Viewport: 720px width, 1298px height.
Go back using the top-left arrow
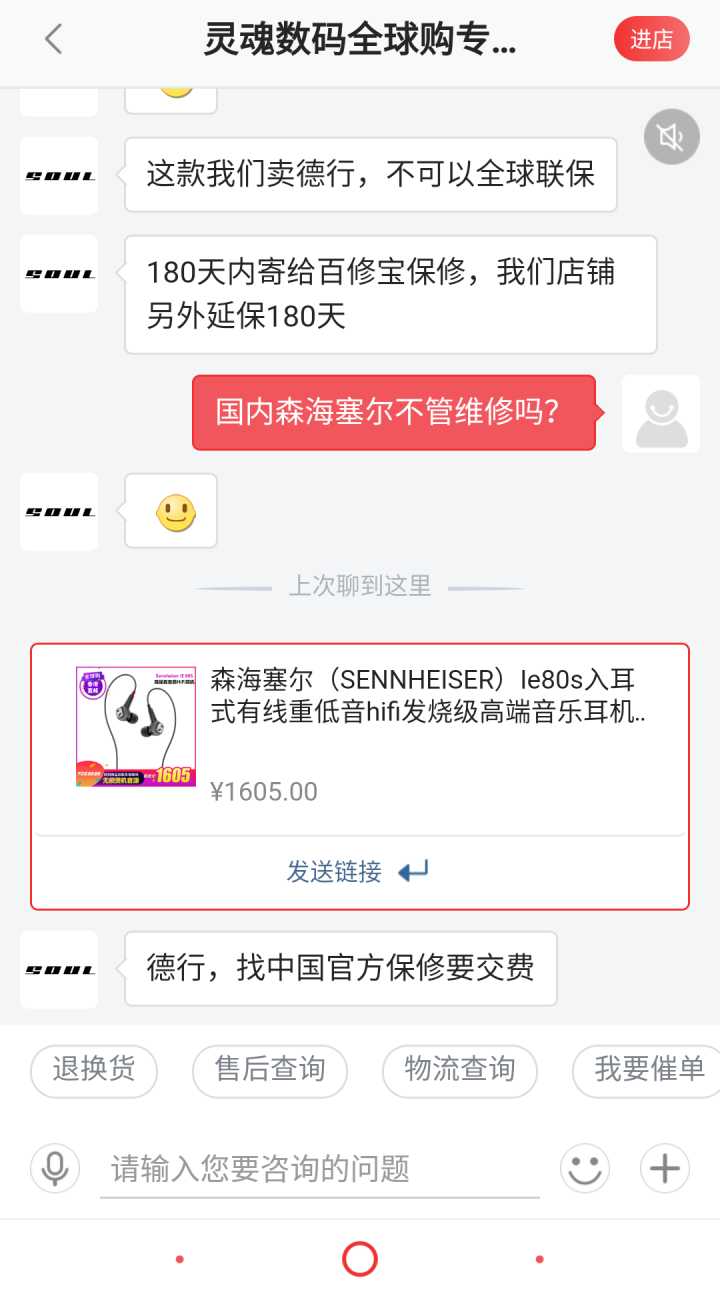point(53,40)
